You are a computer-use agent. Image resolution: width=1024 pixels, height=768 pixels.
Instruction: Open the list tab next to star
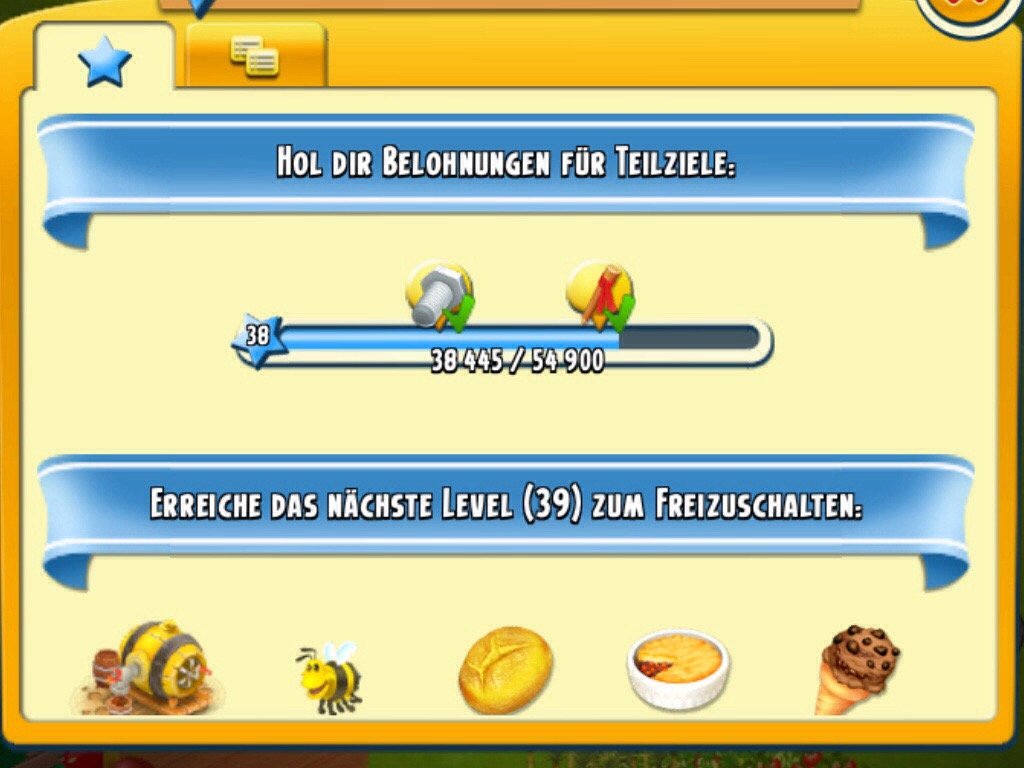point(256,57)
